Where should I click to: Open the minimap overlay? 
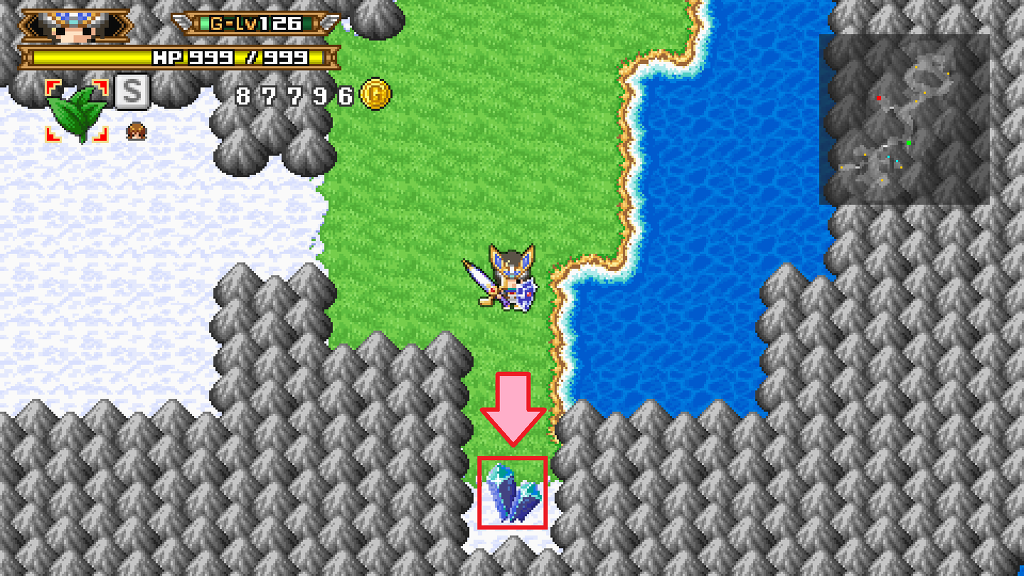pos(904,119)
